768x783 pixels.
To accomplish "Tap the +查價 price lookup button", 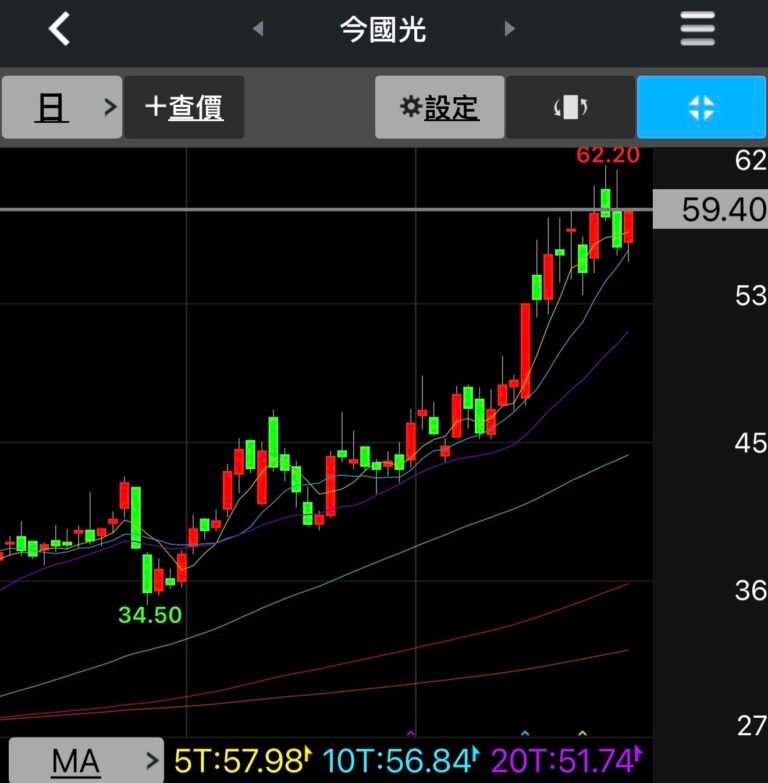I will [x=184, y=107].
